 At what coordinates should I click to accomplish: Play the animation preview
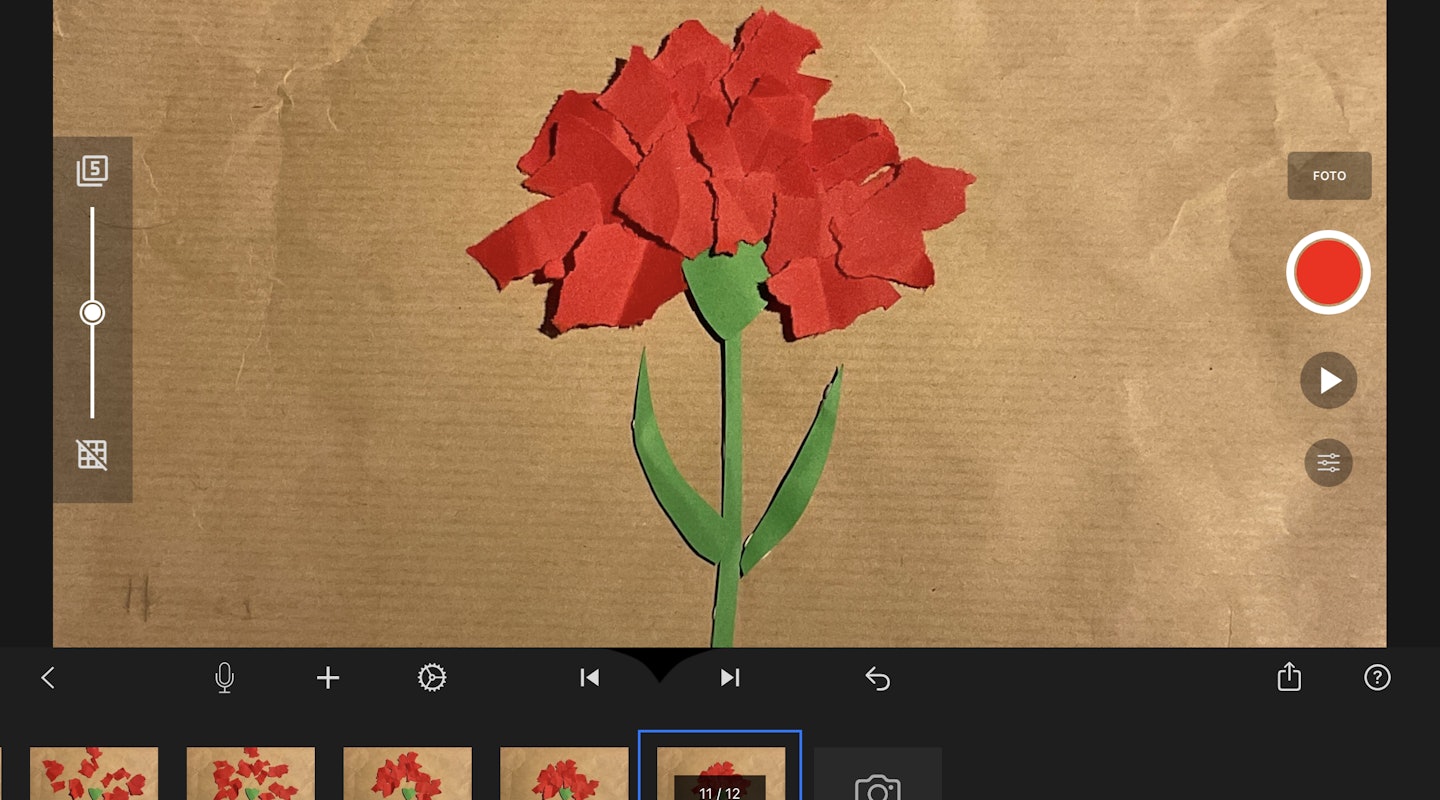(1328, 380)
